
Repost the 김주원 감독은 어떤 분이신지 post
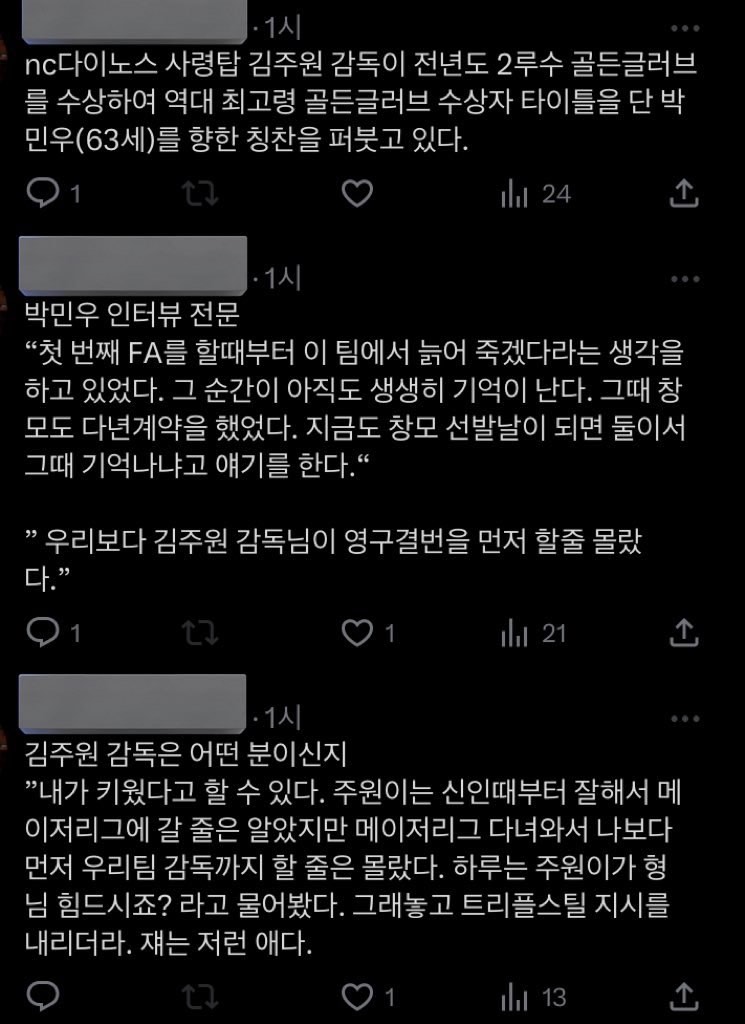pyautogui.click(x=201, y=996)
